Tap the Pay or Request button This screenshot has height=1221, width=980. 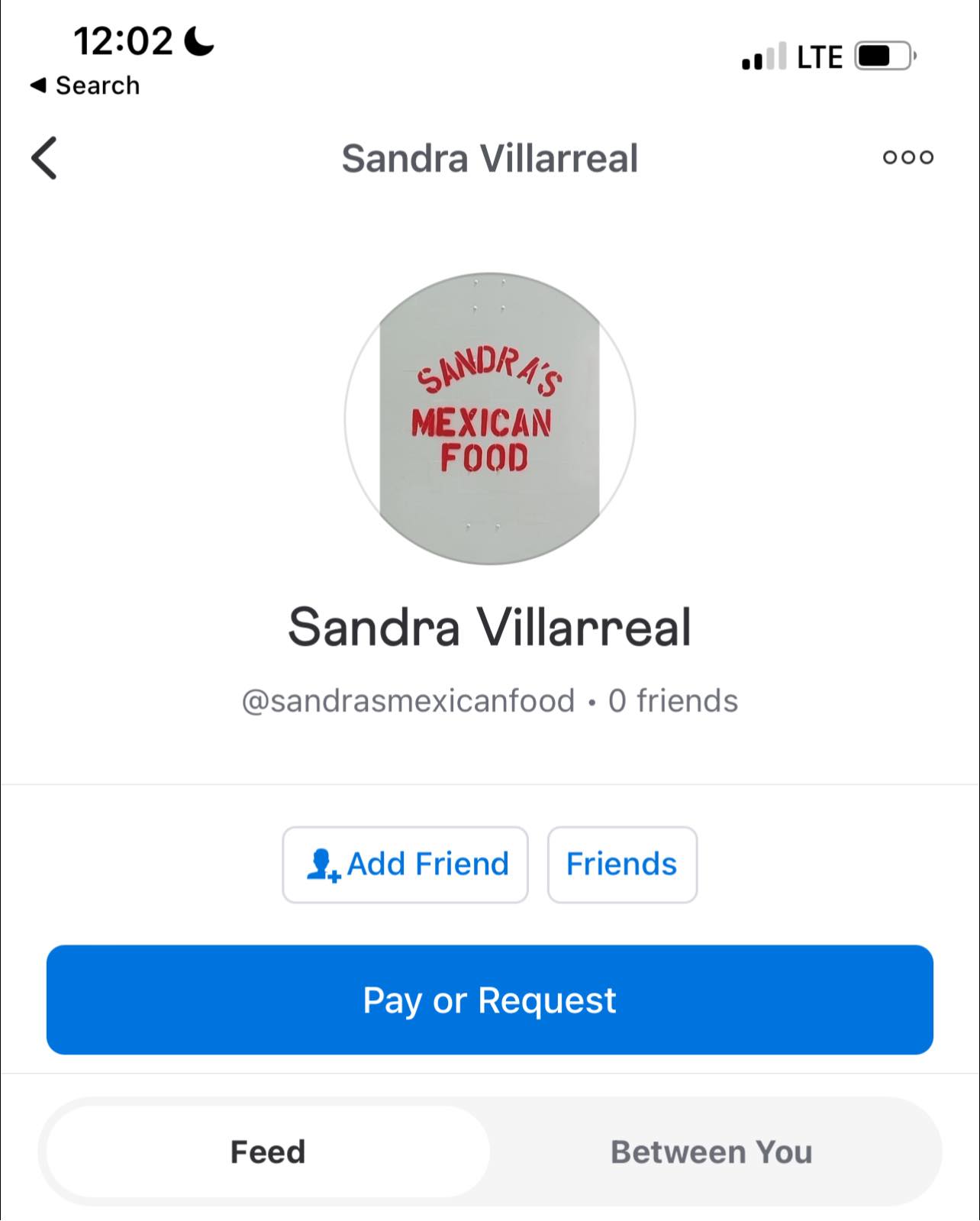coord(489,1000)
